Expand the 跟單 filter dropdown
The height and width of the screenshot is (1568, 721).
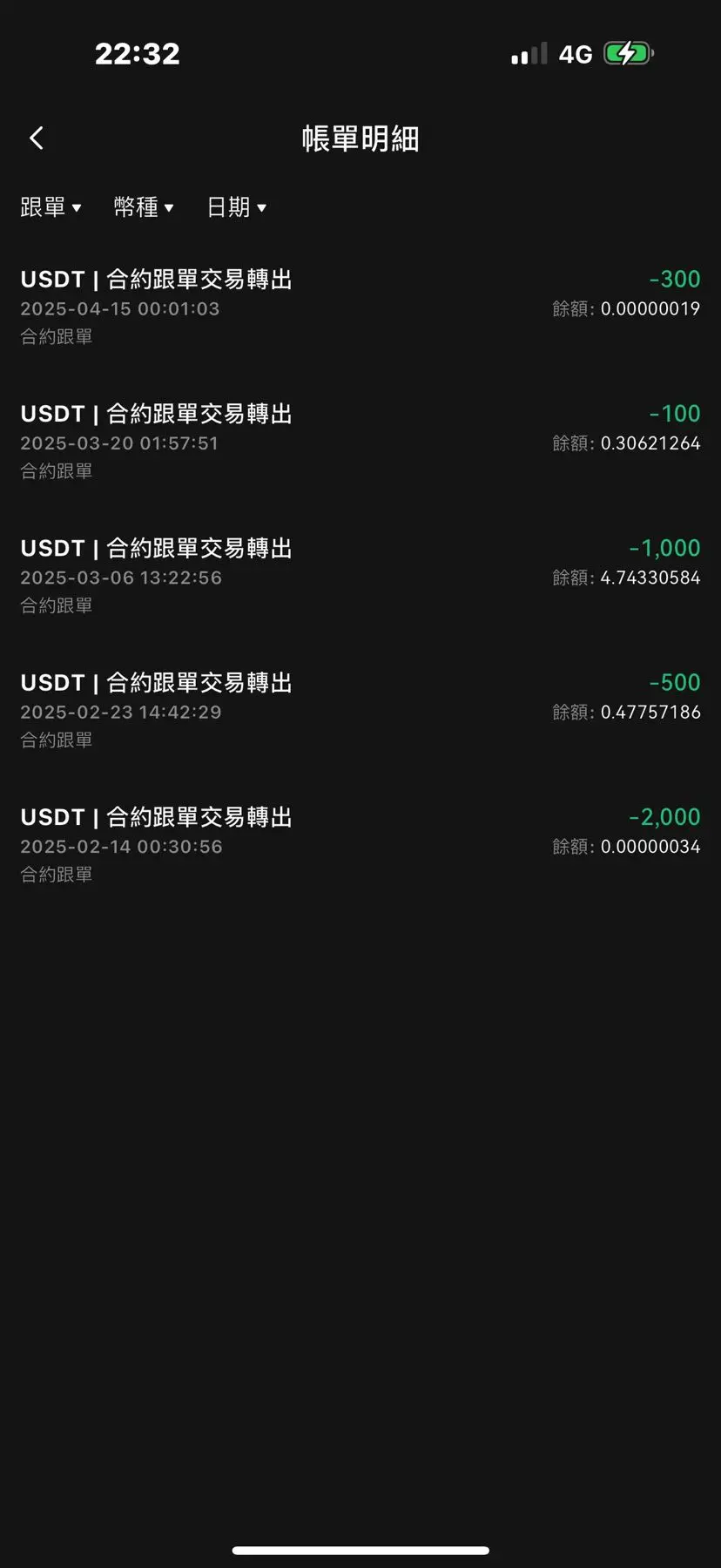pos(51,207)
